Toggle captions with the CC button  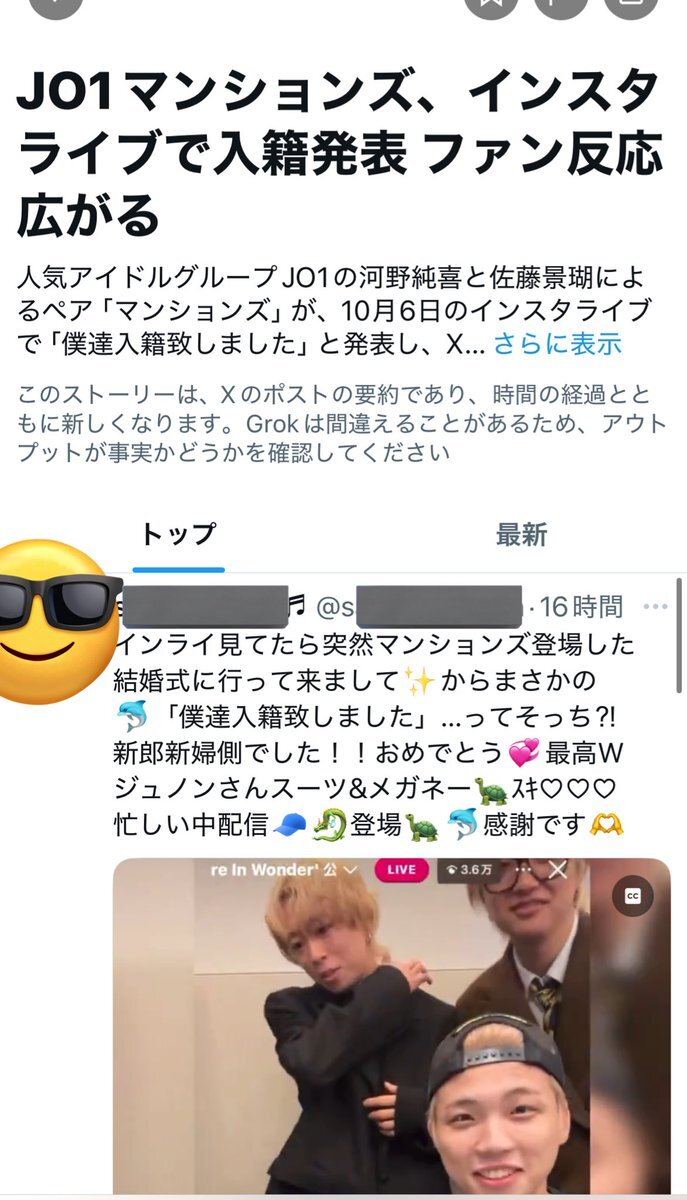(x=632, y=896)
